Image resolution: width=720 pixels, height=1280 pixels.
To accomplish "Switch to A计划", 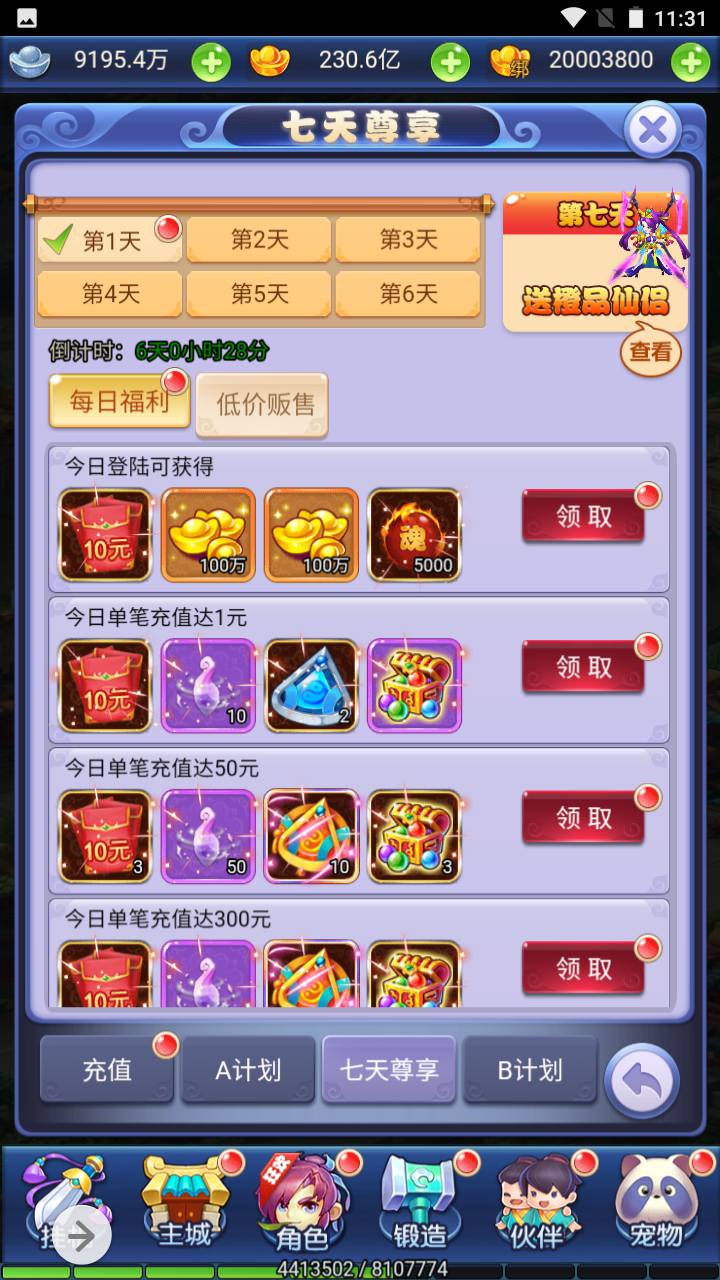I will pyautogui.click(x=248, y=1070).
